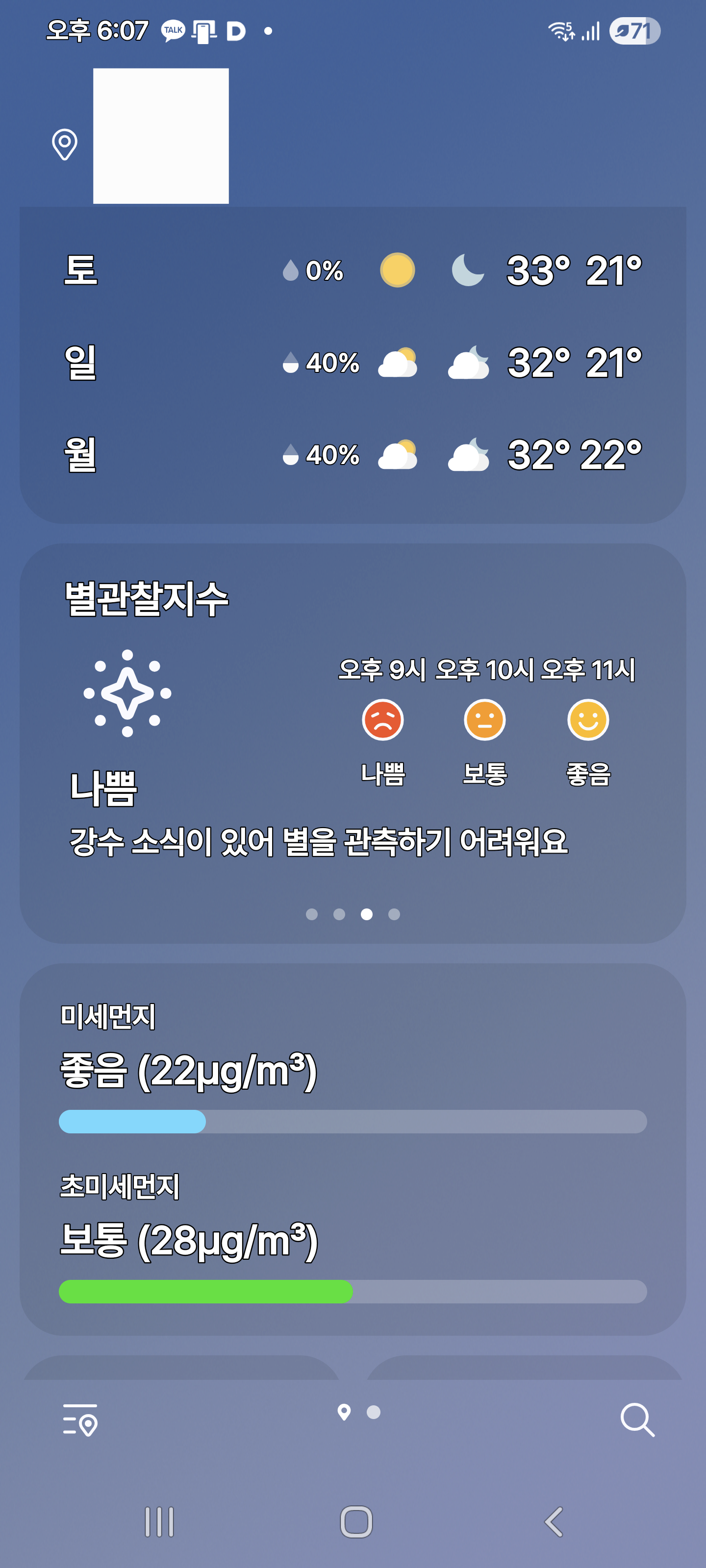The image size is (706, 1568).
Task: Open the 별관찰지수 index card
Action: click(353, 743)
